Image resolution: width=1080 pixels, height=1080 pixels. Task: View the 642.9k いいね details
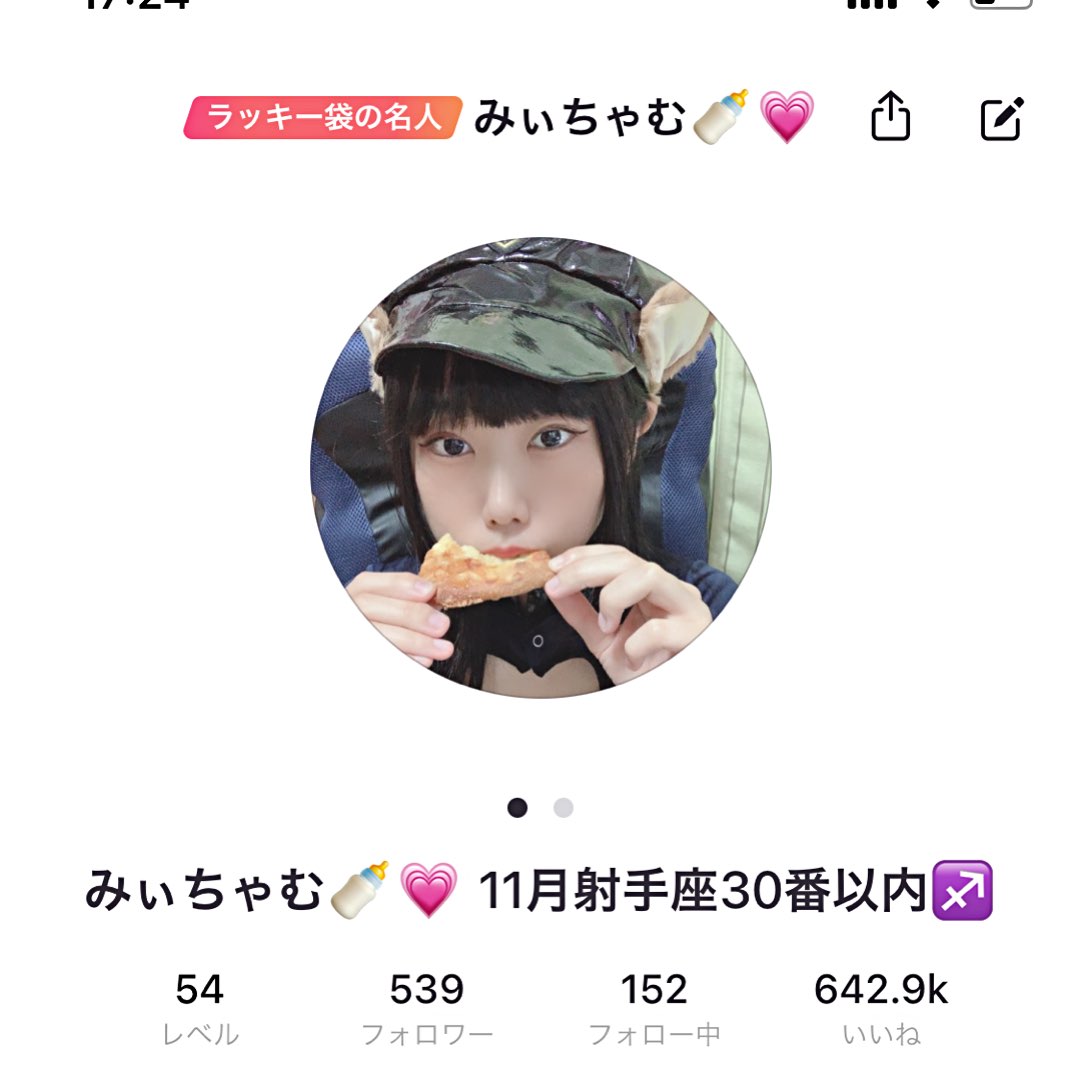[881, 1008]
